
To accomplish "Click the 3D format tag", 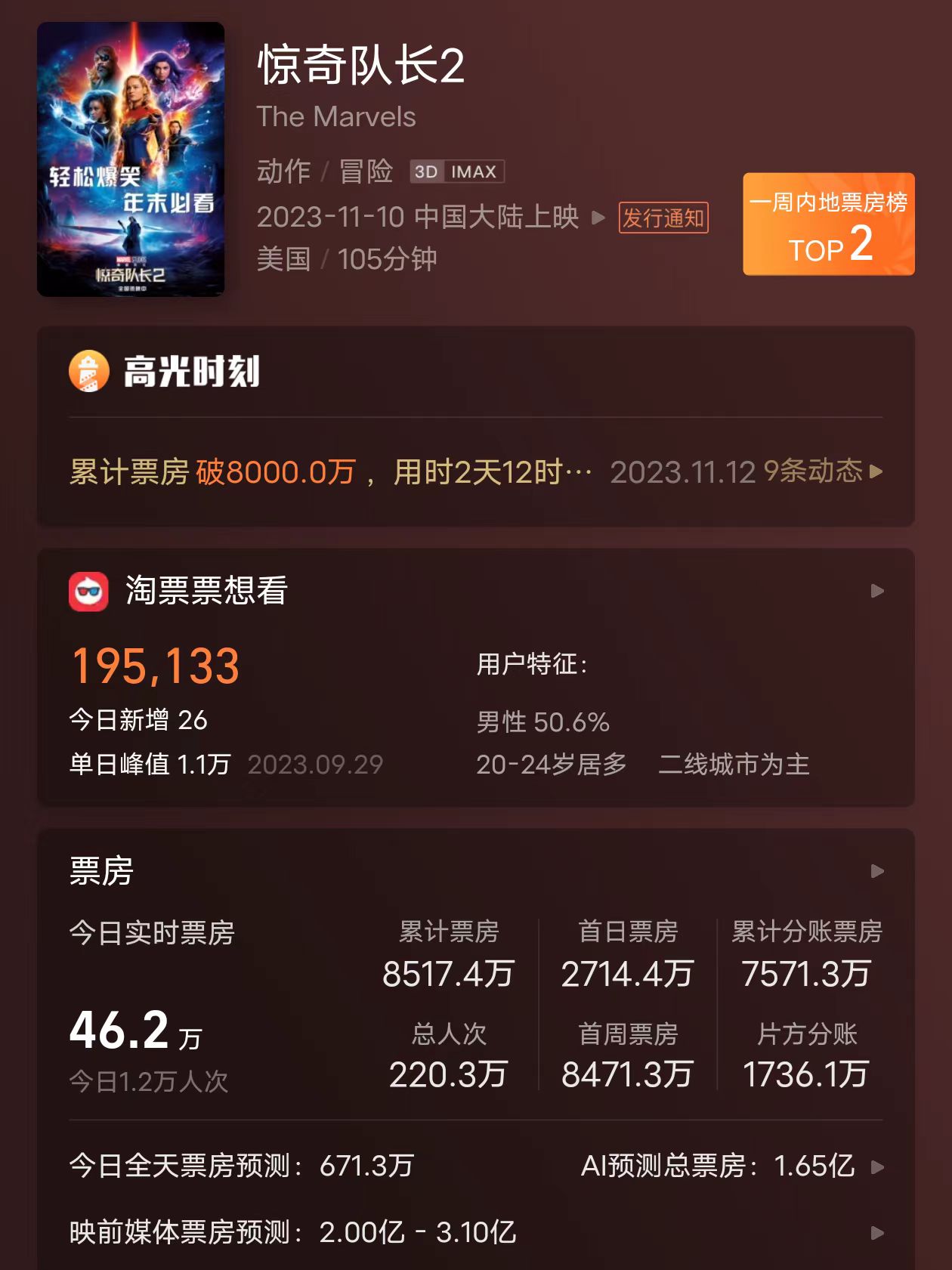I will 425,171.
